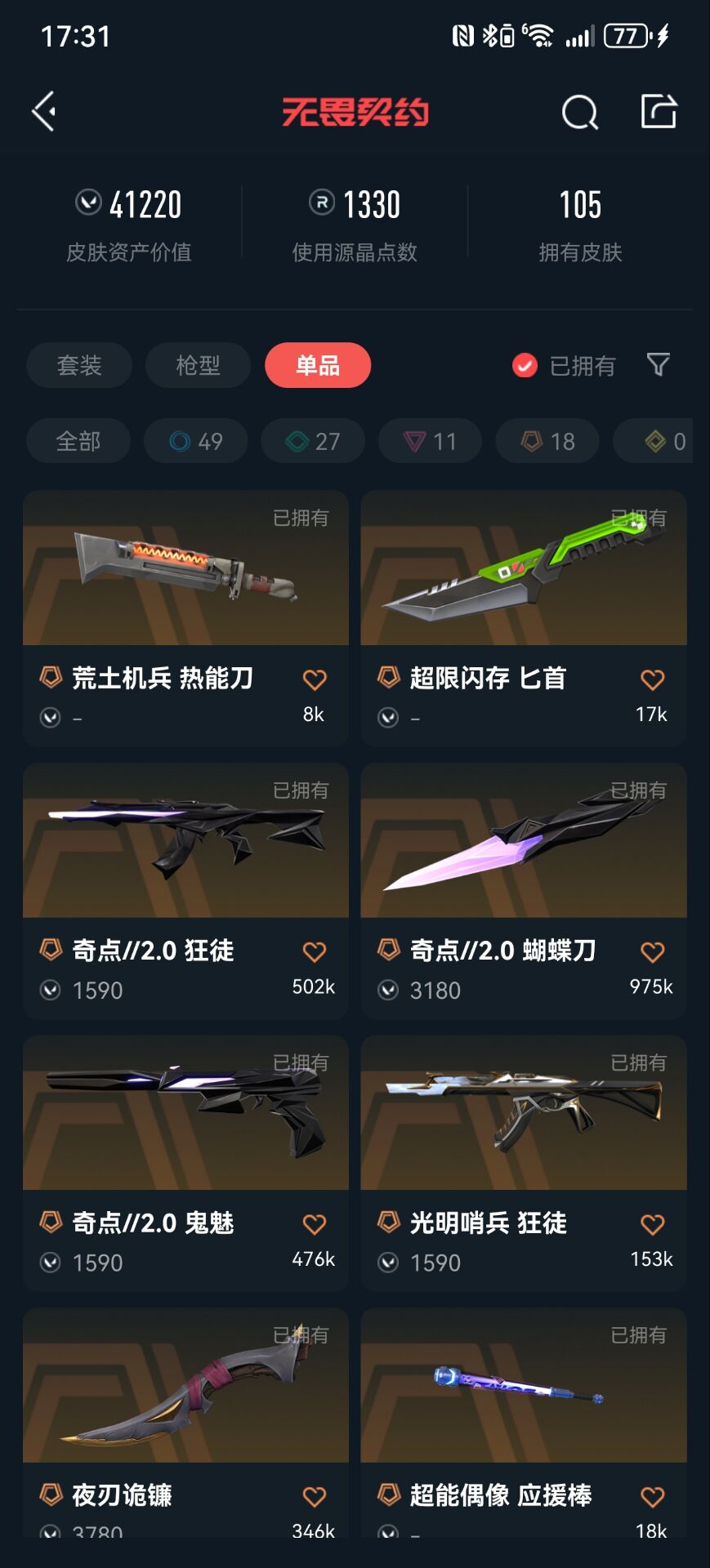Like the 奇点//2.0 鬼魅 skin

[x=315, y=1224]
